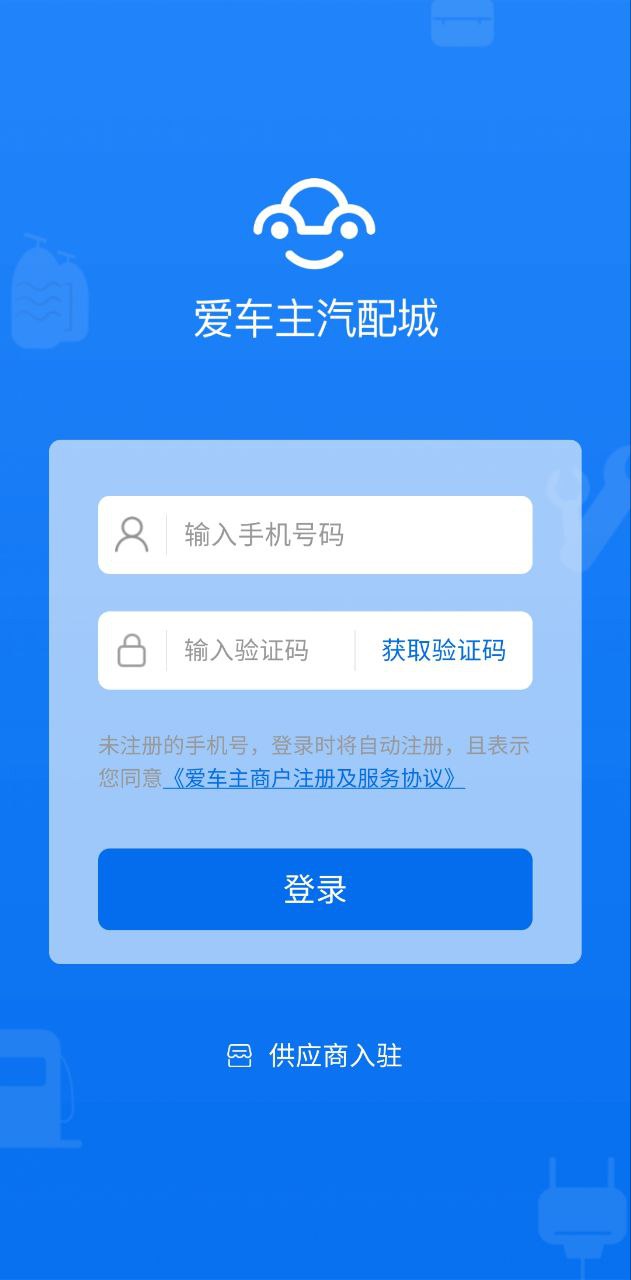Tap 获取验证码 to request a code

[x=443, y=651]
